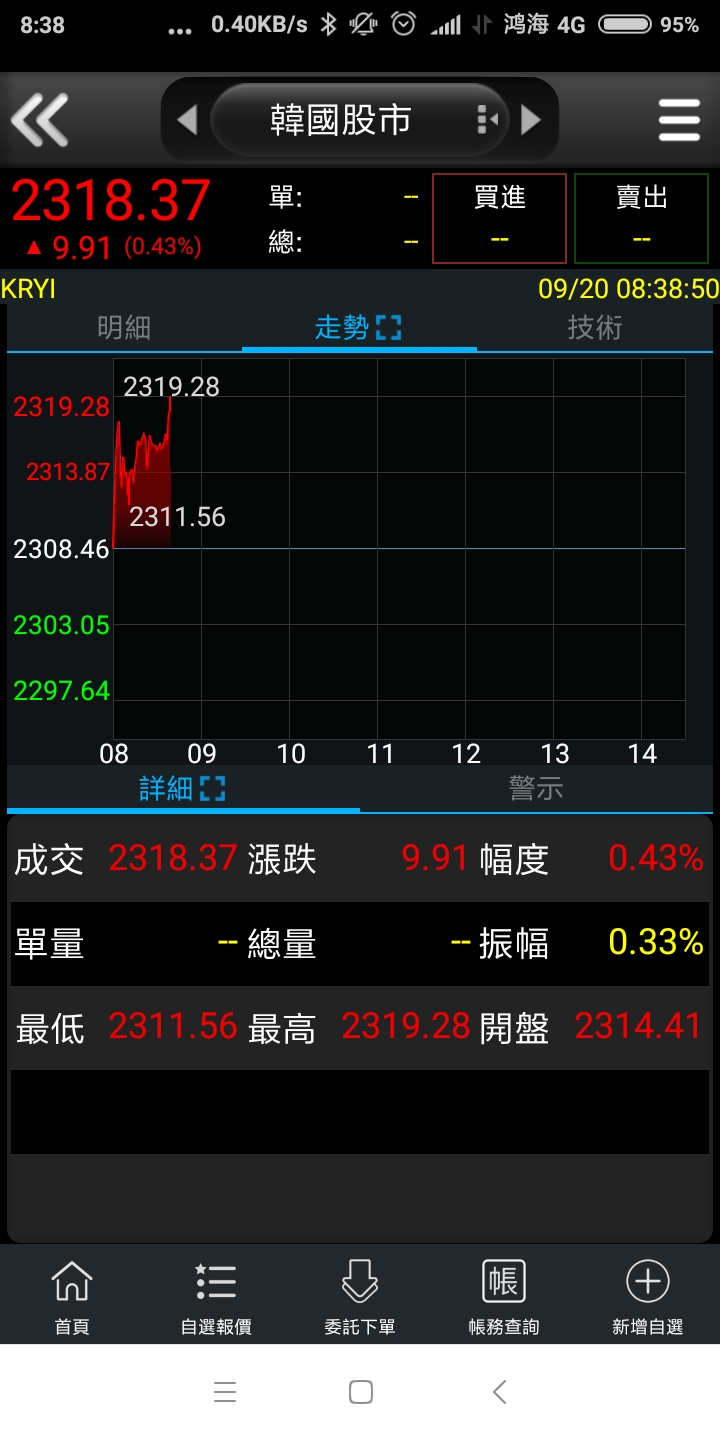The width and height of the screenshot is (720, 1440).
Task: Switch to the 明細 tab
Action: click(x=124, y=327)
